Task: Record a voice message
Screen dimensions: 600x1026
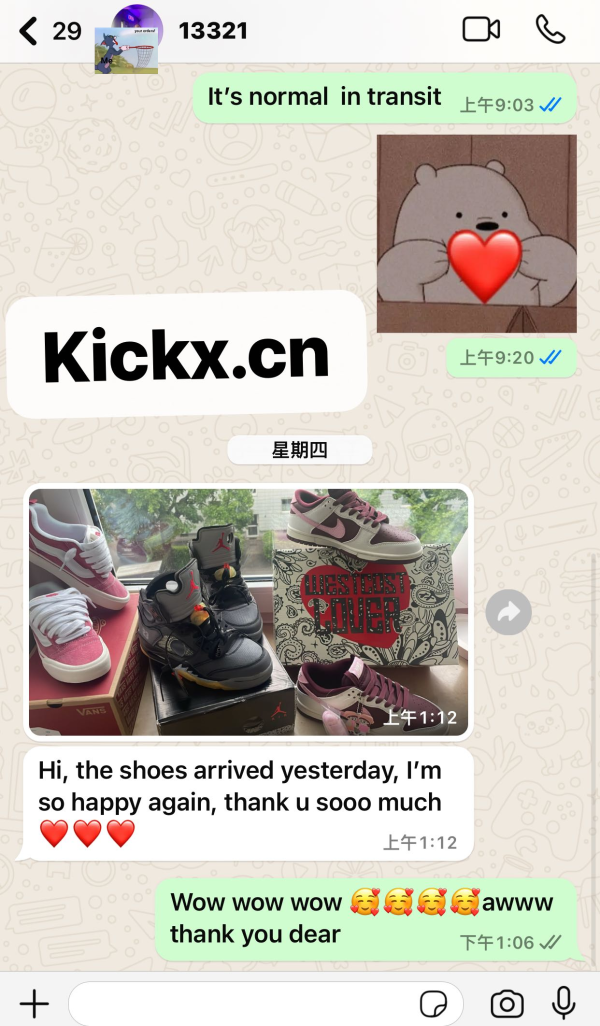Action: pyautogui.click(x=563, y=1003)
